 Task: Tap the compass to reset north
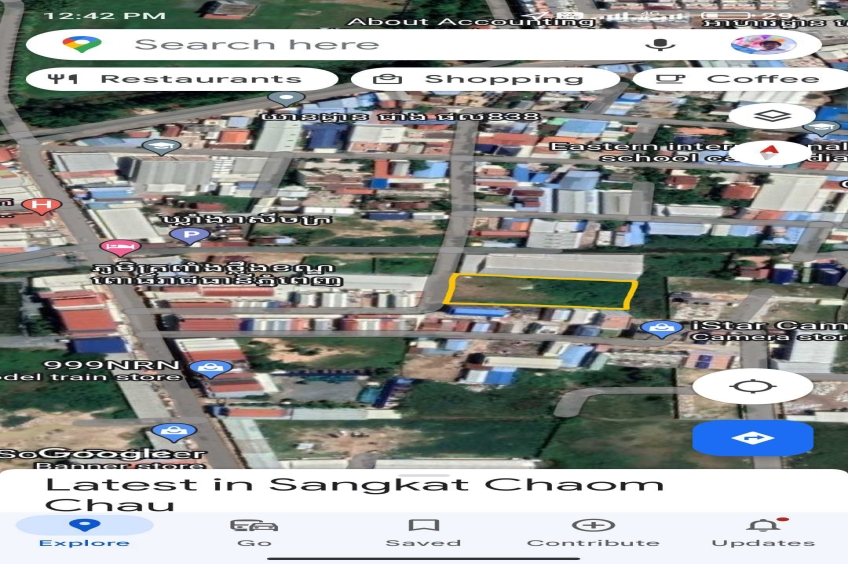click(x=771, y=154)
